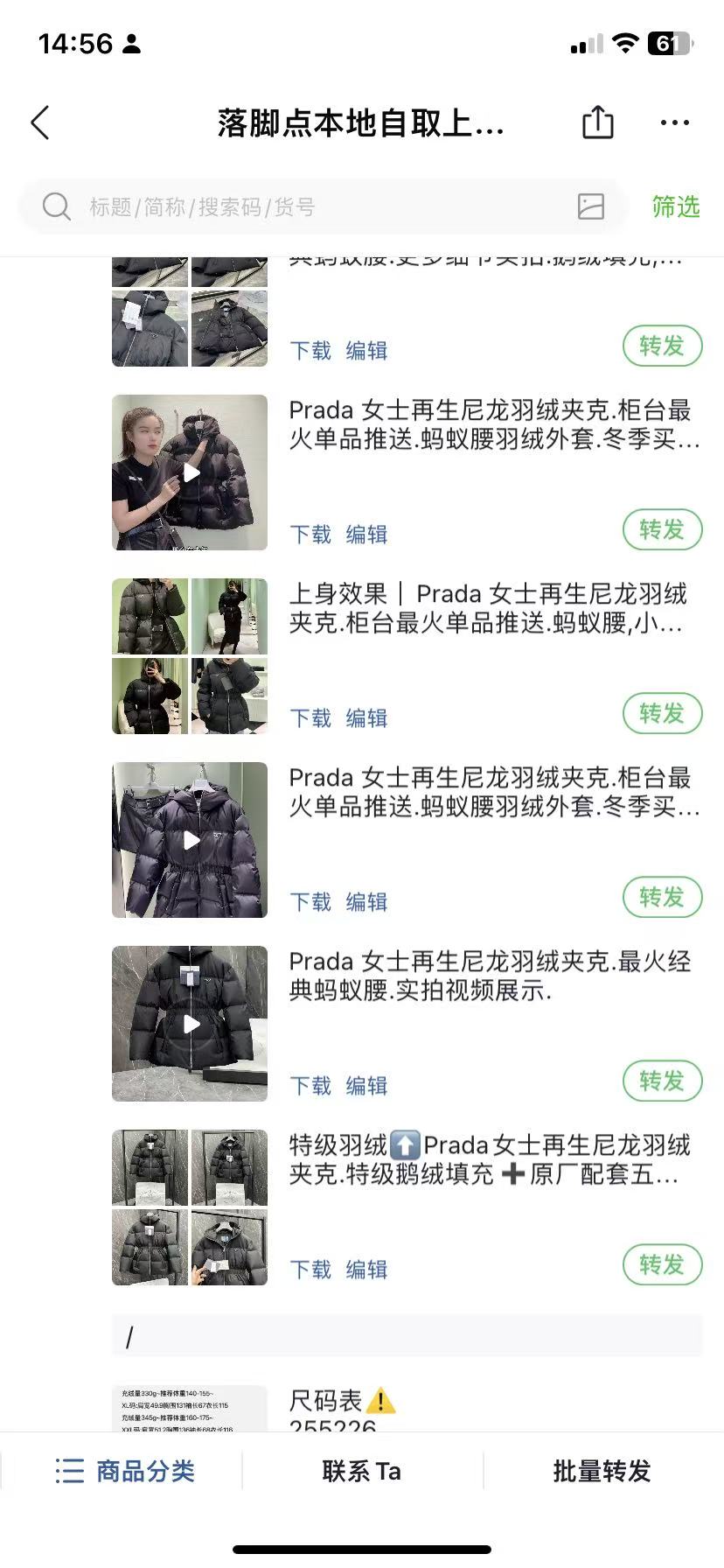Screen dimensions: 724x1568
Task: Forward the 上身效果 Prada jacket post
Action: tap(662, 714)
